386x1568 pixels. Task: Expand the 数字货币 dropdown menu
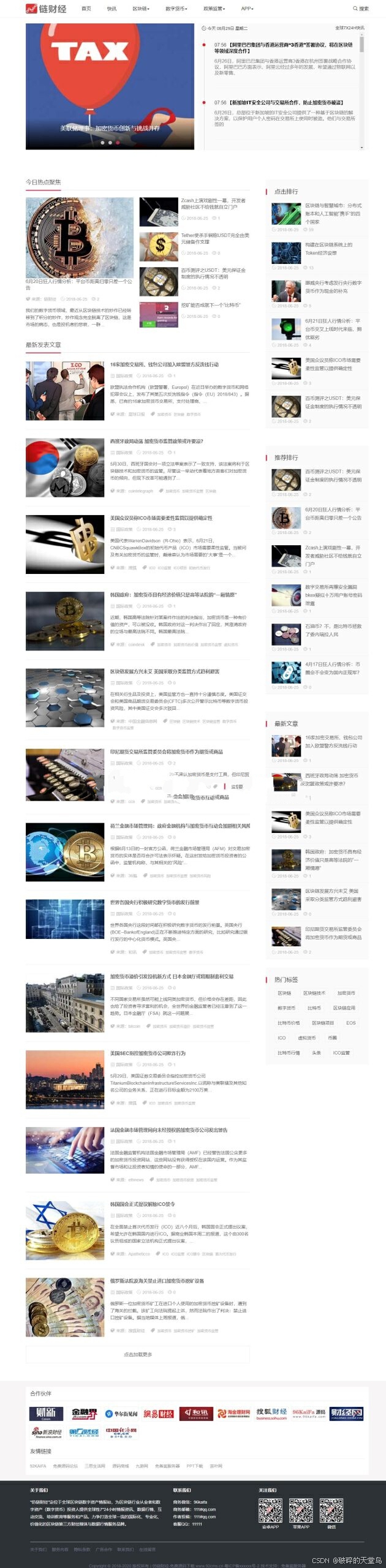pos(176,9)
